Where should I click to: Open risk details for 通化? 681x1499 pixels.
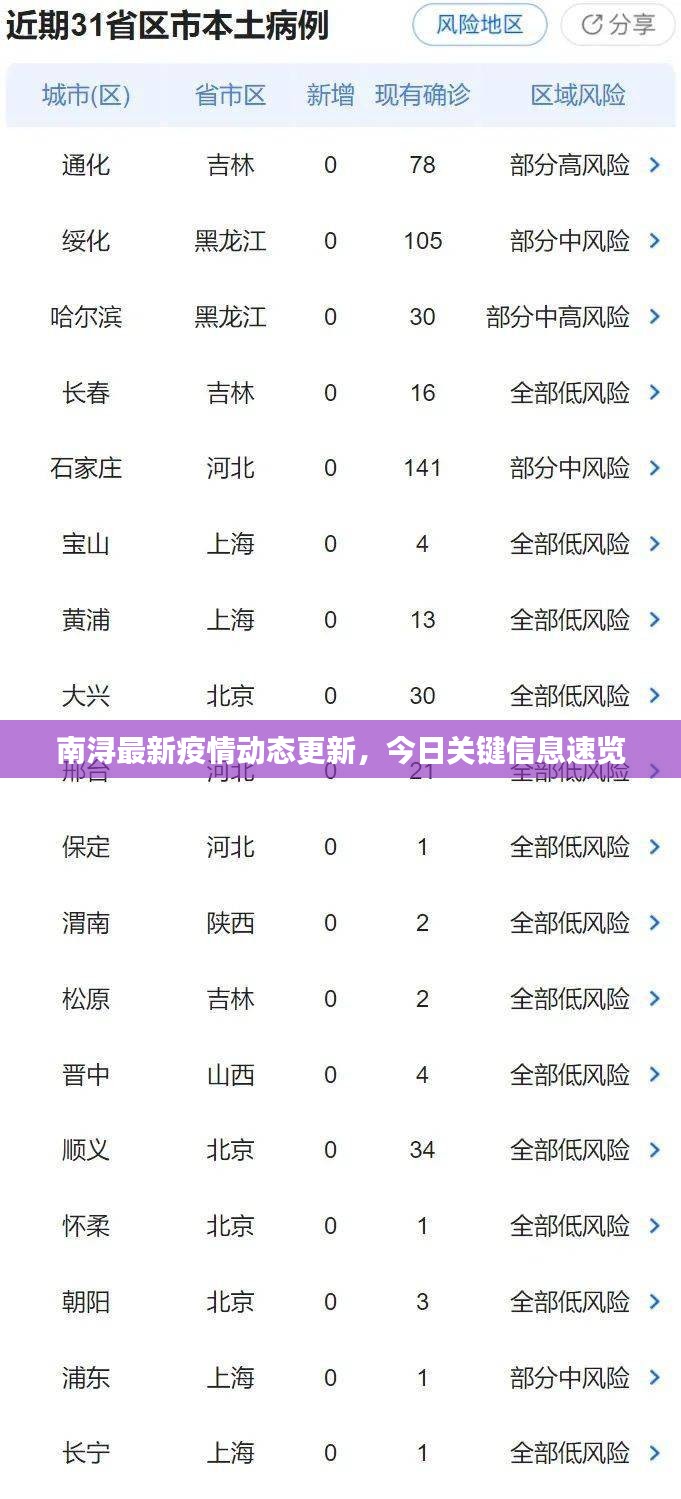tap(655, 165)
